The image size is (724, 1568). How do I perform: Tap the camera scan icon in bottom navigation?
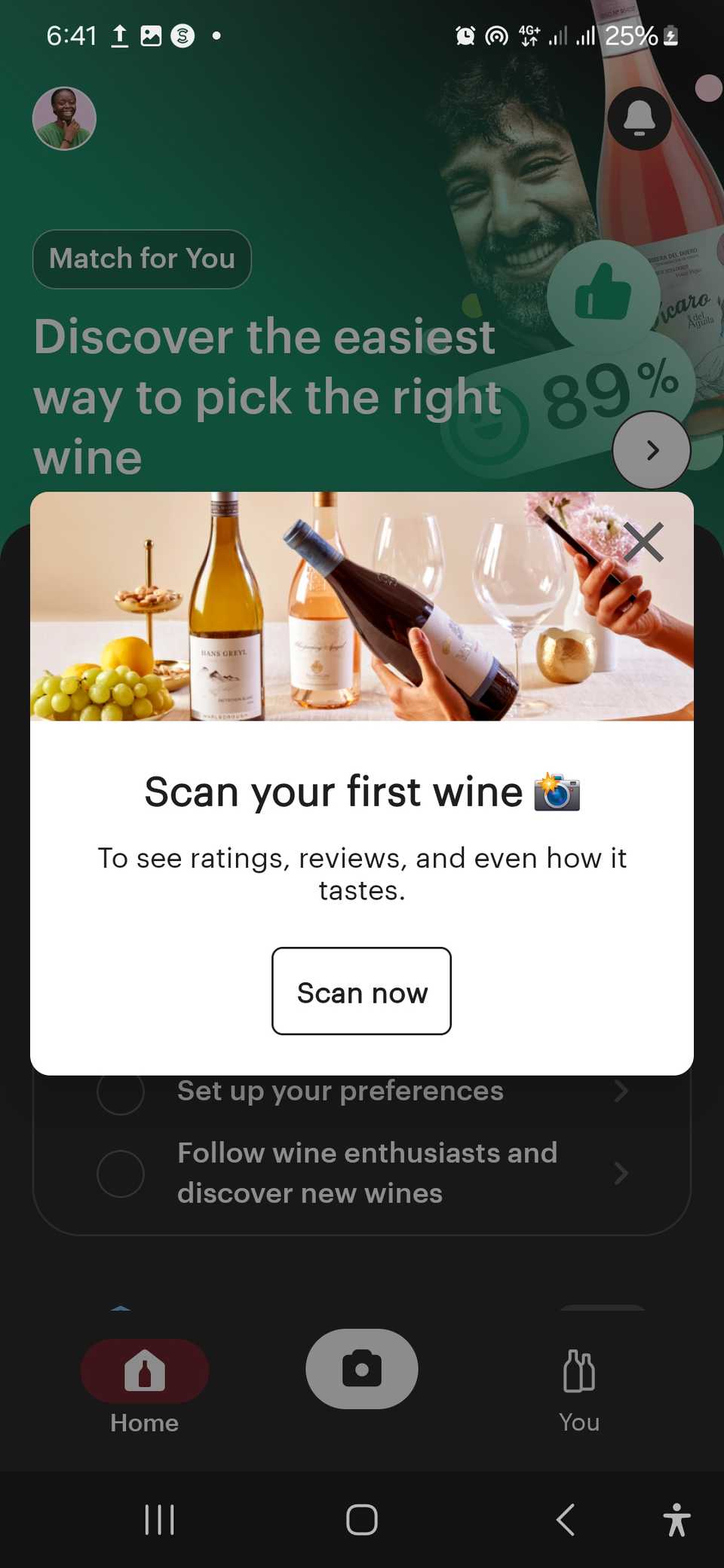(x=361, y=1369)
